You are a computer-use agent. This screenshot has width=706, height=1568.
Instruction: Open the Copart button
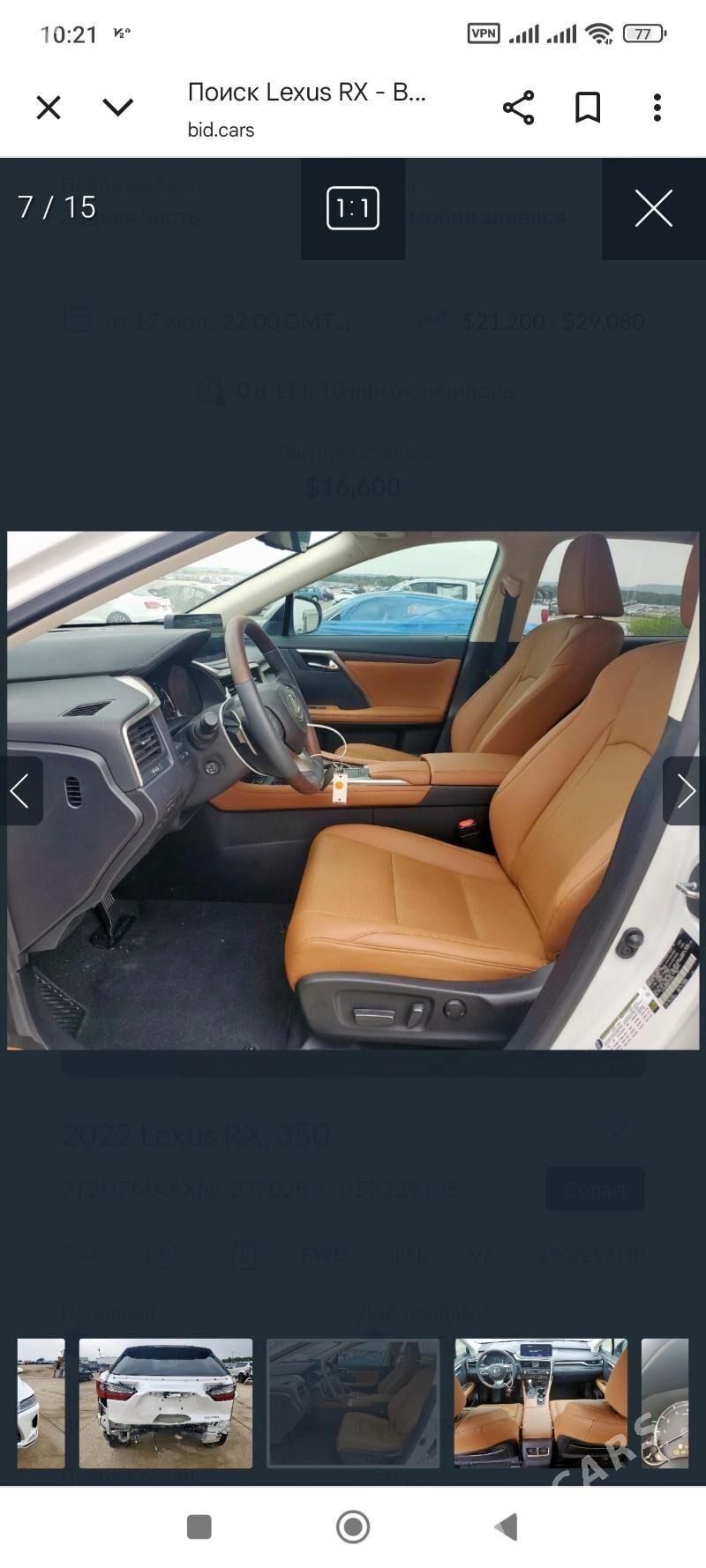tap(596, 1188)
